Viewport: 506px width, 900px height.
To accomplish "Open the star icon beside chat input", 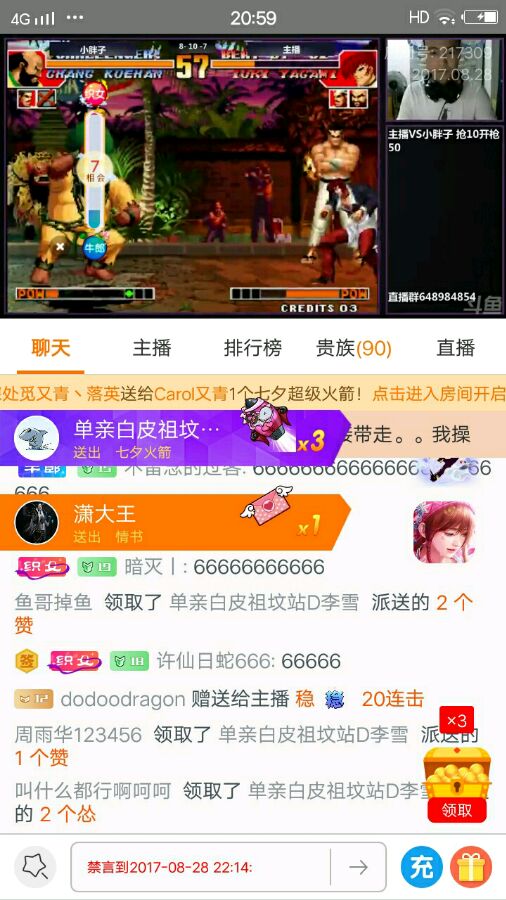I will (x=35, y=867).
